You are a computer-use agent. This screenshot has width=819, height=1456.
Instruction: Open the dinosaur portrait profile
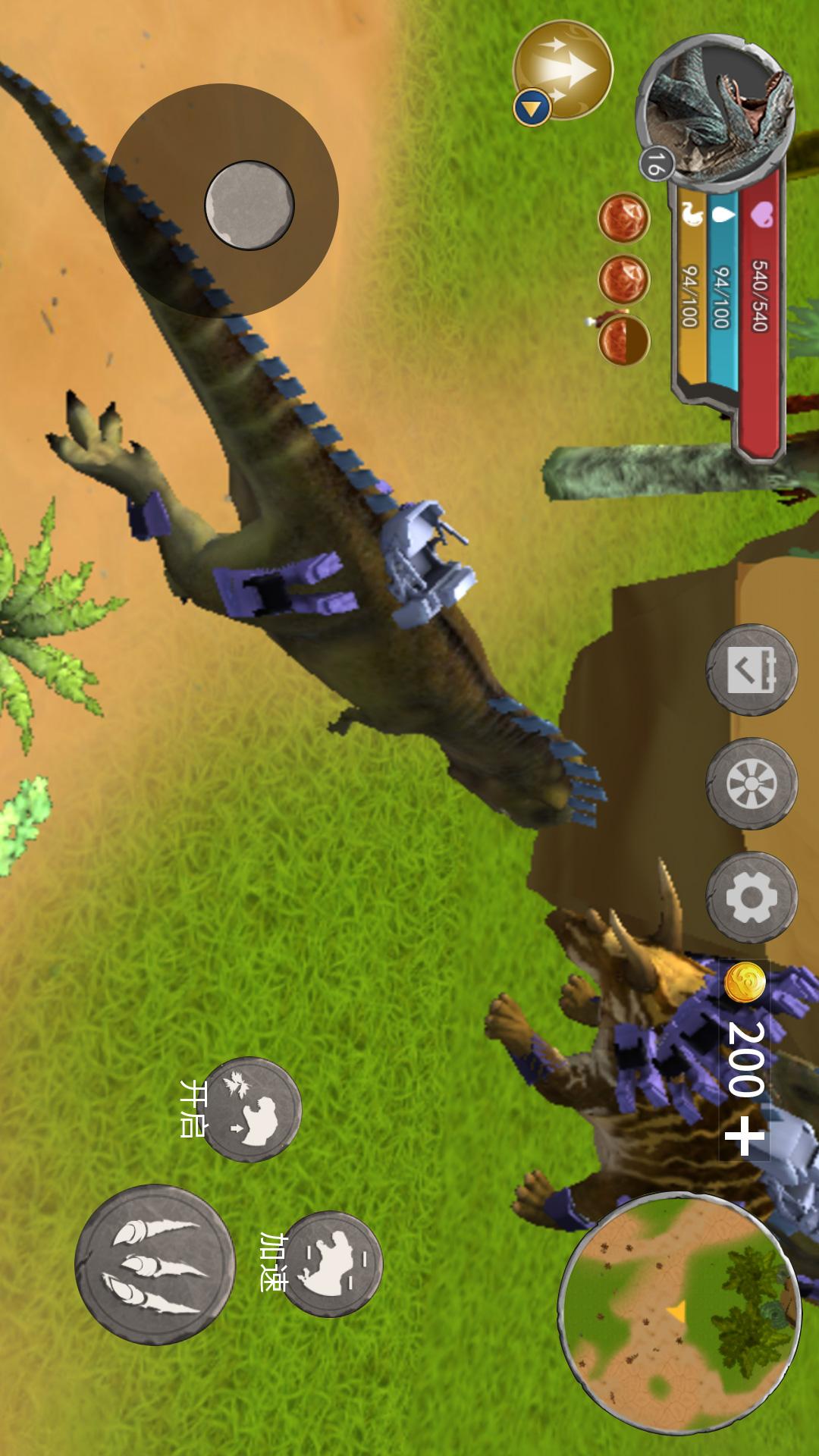pos(717,112)
